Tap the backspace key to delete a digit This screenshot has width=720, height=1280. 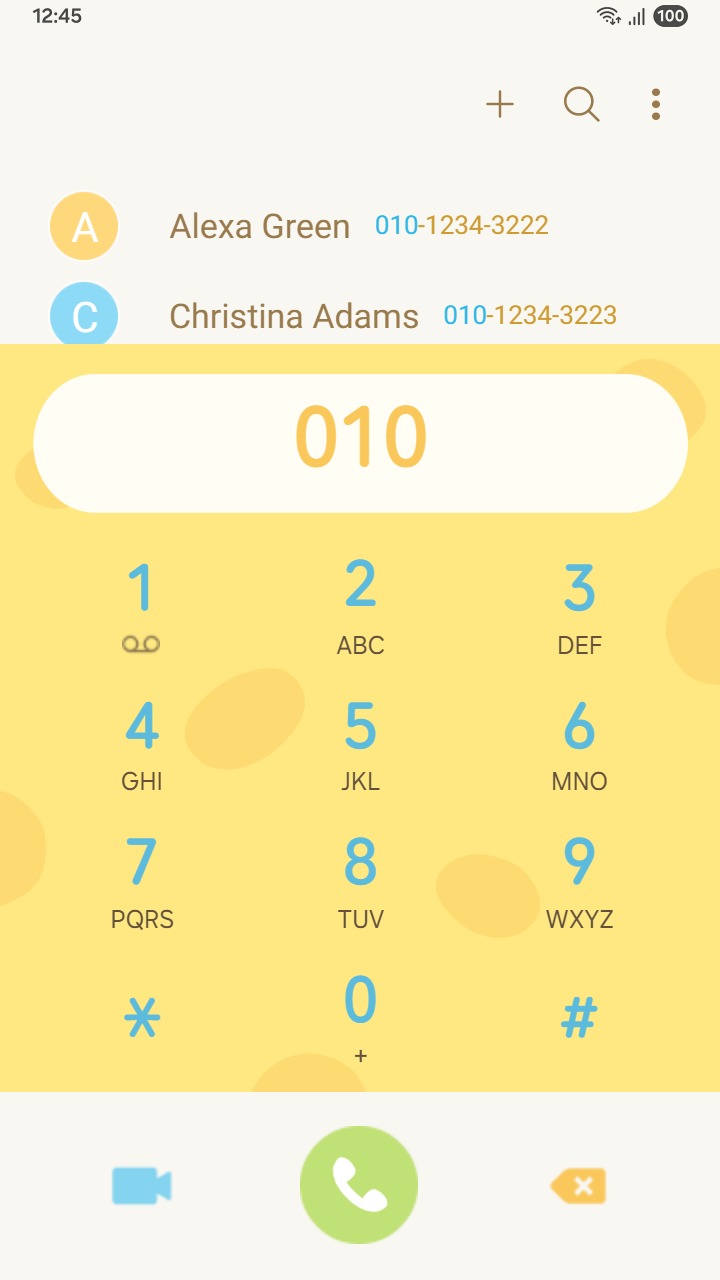coord(577,1184)
